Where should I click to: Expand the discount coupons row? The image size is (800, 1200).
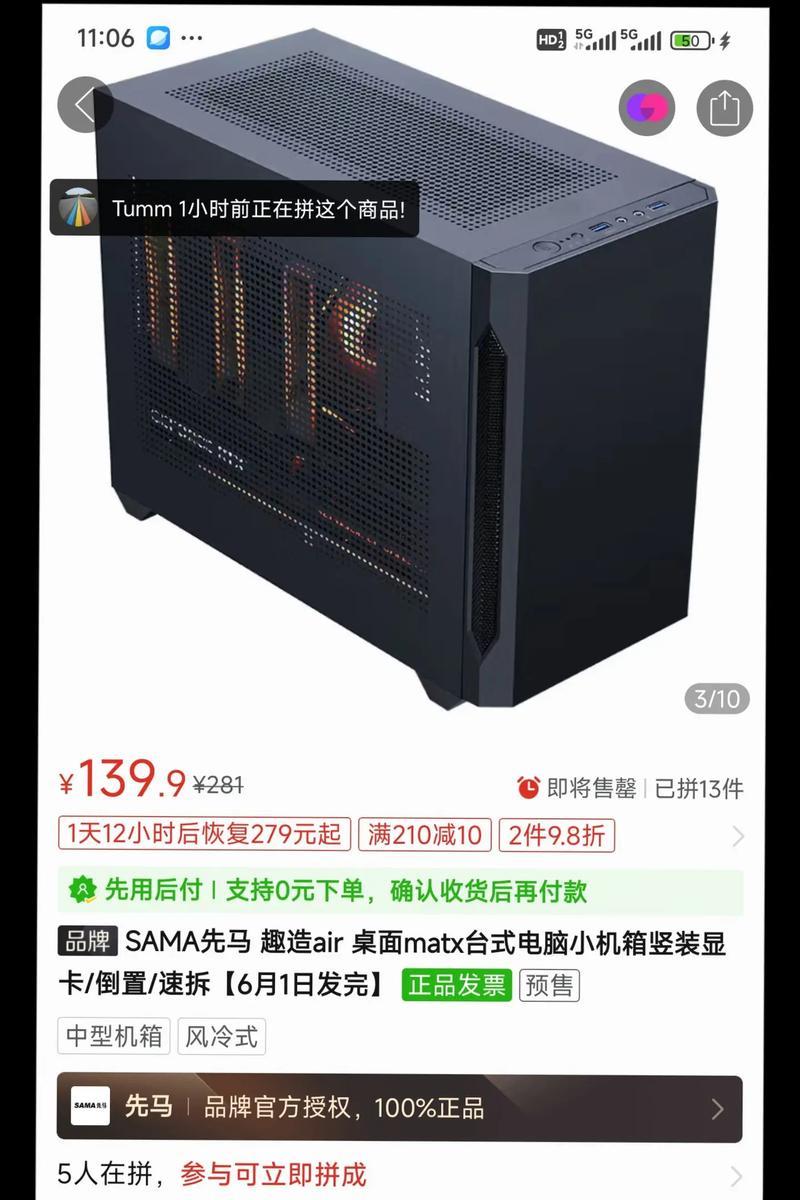pos(738,836)
